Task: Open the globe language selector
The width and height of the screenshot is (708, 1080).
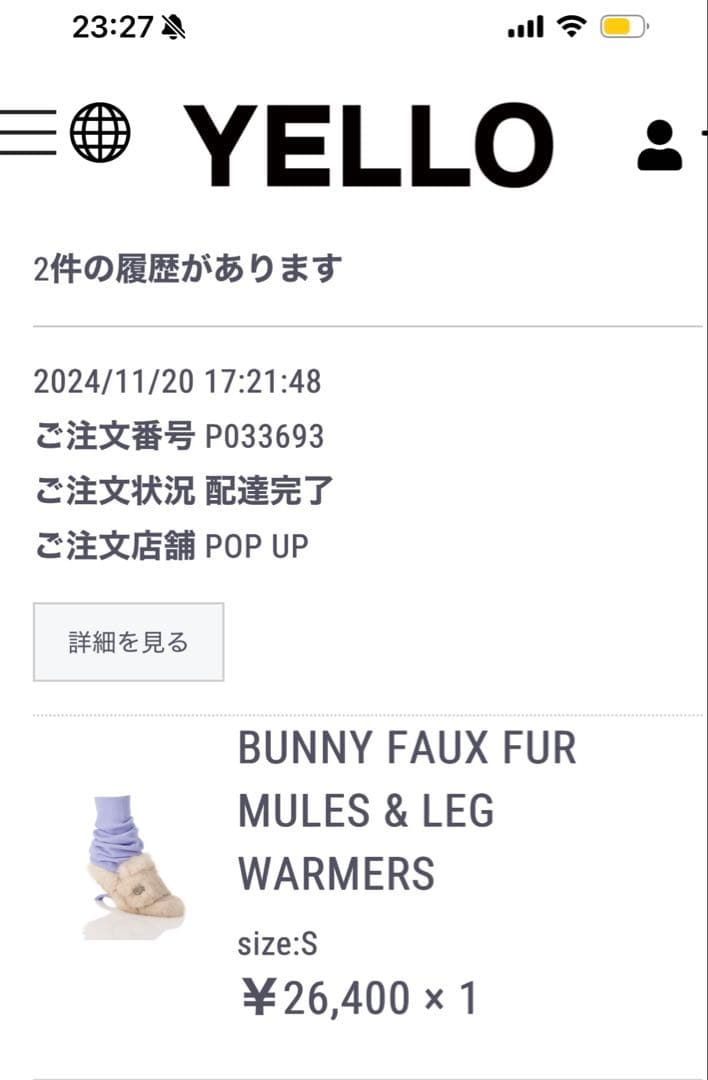Action: point(100,132)
